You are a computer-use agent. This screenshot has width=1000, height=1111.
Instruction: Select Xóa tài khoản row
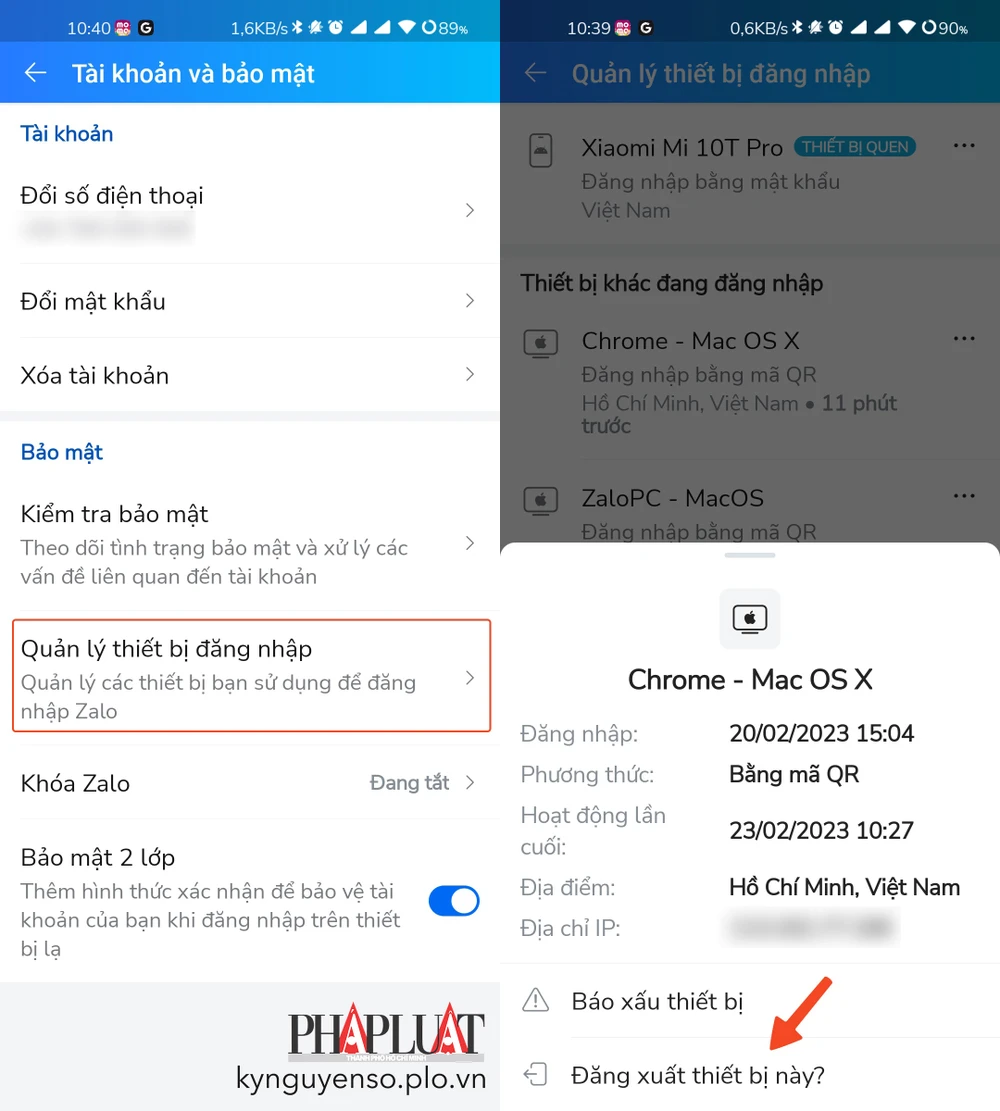tap(248, 376)
